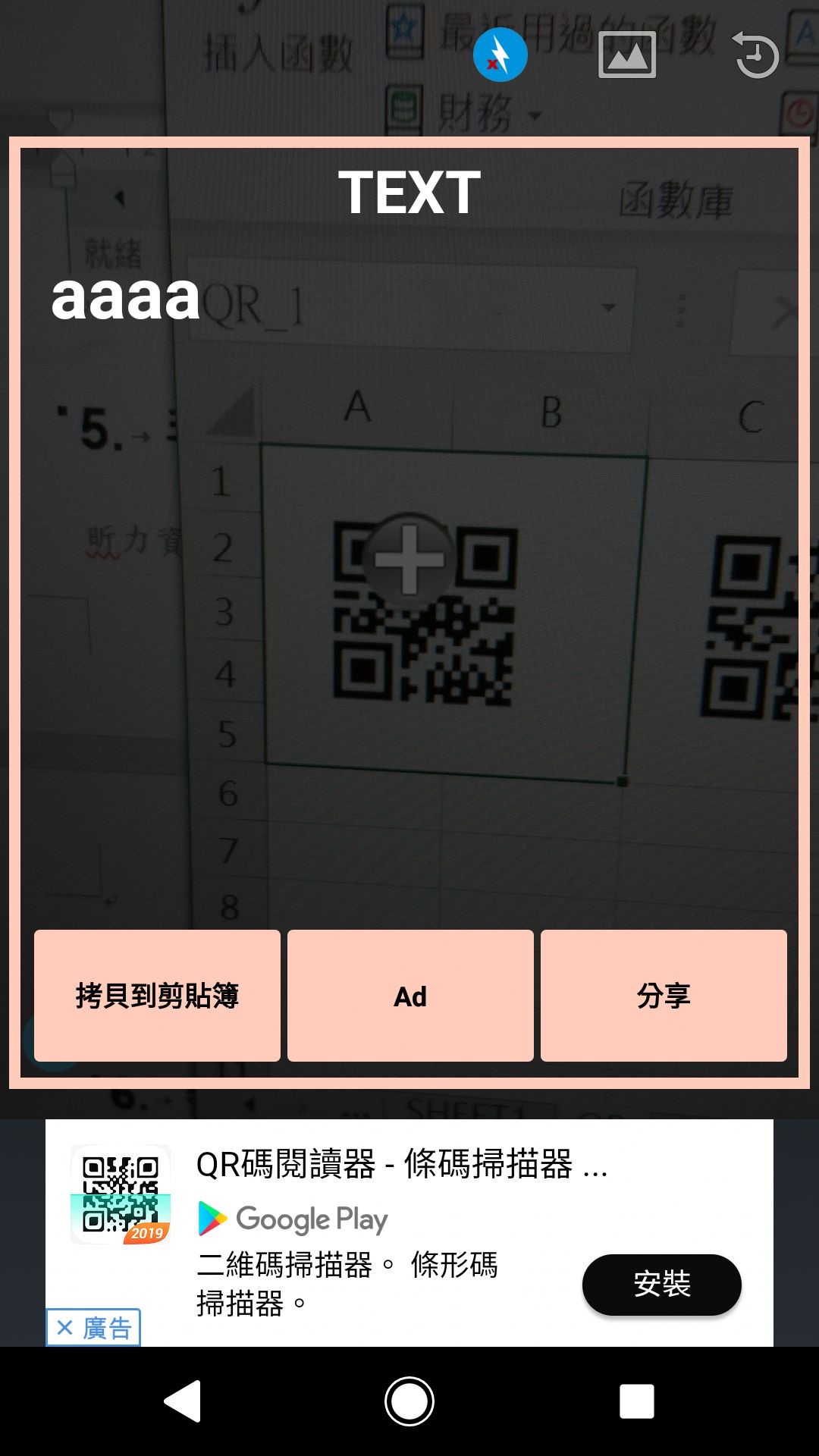The height and width of the screenshot is (1456, 819).
Task: Open the QR碼閱讀器 ad banner
Action: click(x=402, y=1165)
